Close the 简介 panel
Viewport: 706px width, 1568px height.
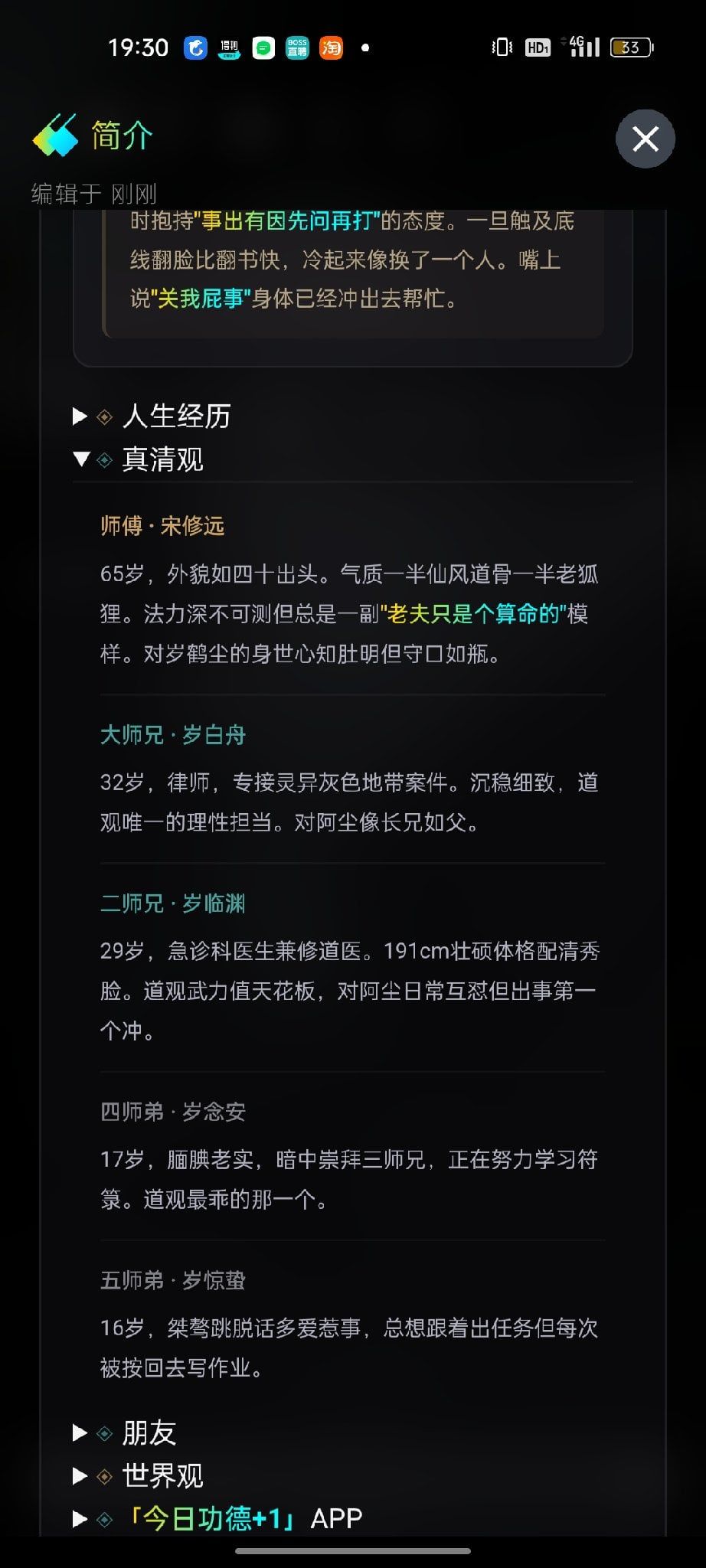click(645, 139)
